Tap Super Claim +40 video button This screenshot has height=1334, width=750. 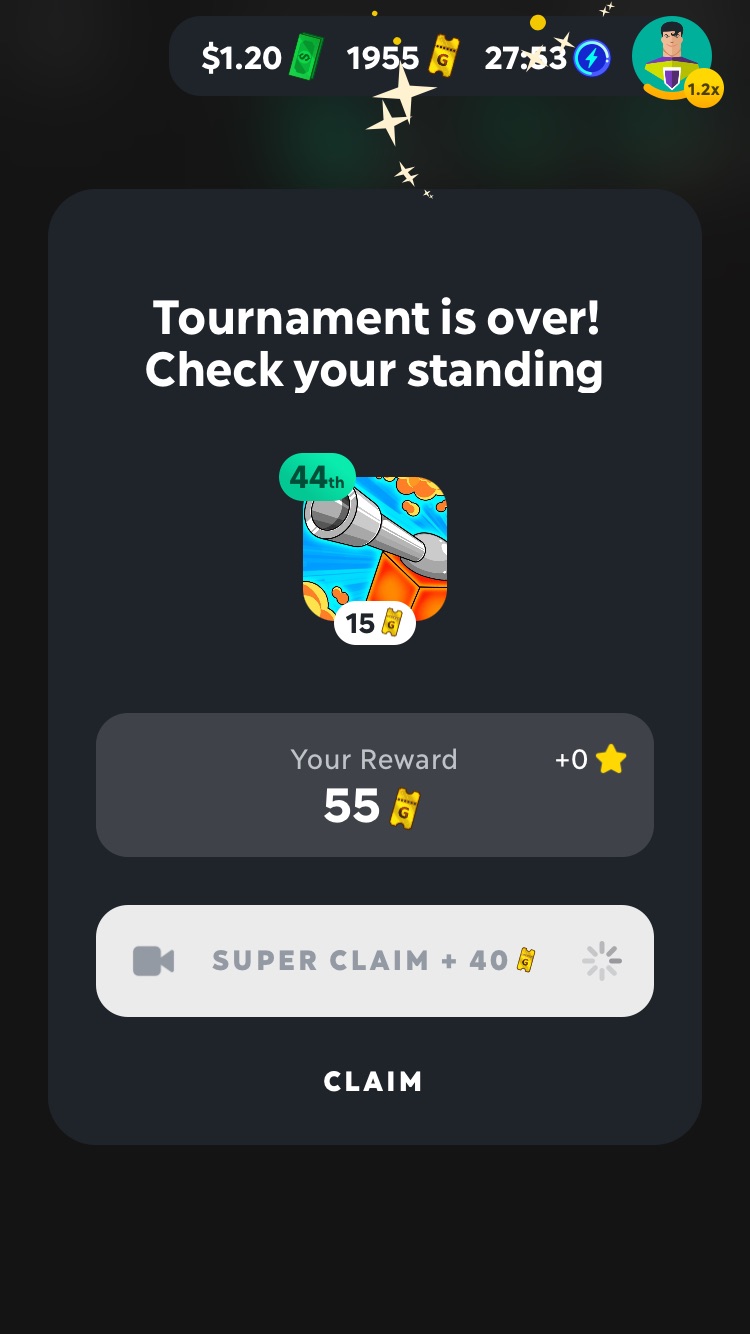pos(374,961)
